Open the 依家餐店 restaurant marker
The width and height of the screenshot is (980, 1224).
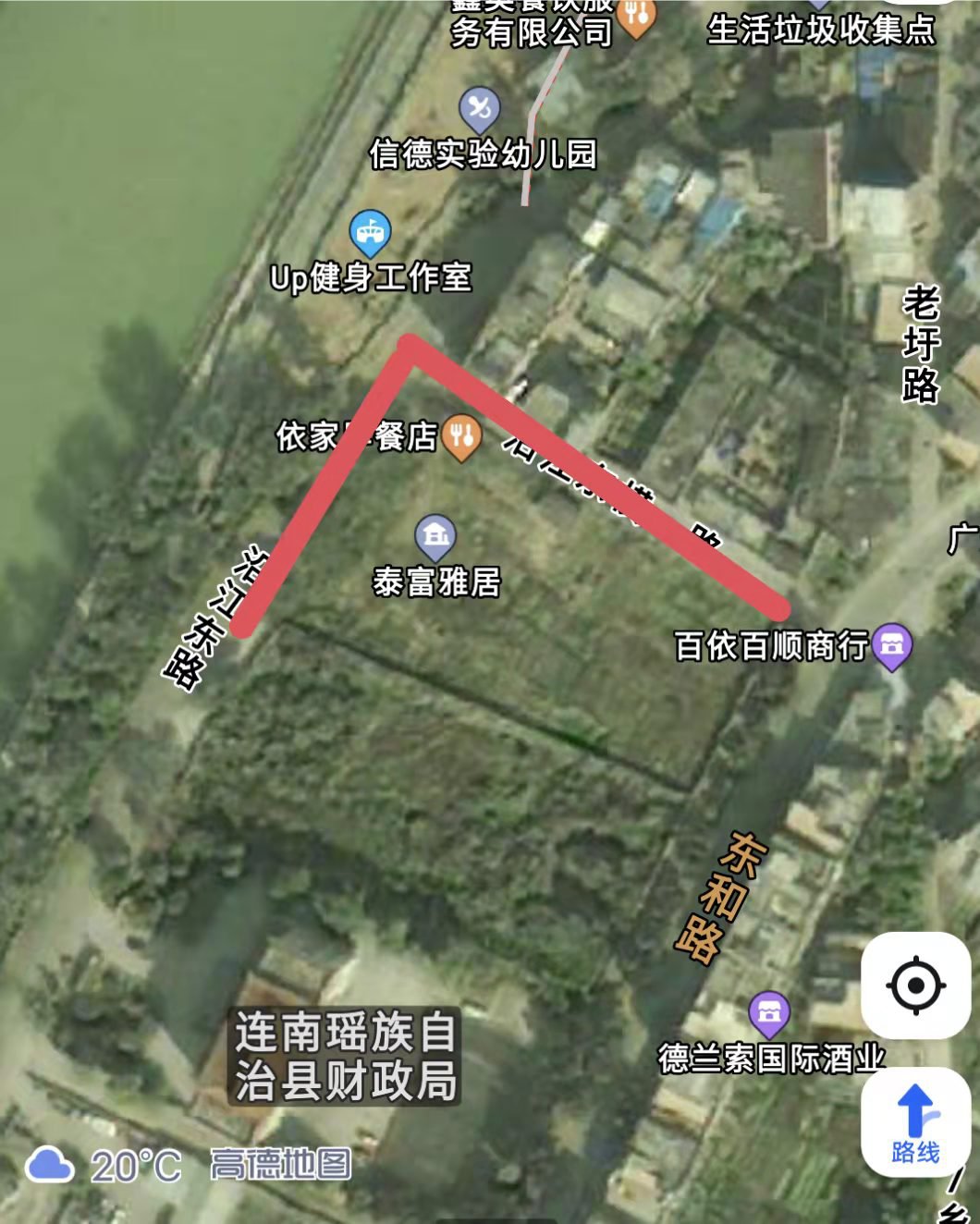tap(460, 435)
